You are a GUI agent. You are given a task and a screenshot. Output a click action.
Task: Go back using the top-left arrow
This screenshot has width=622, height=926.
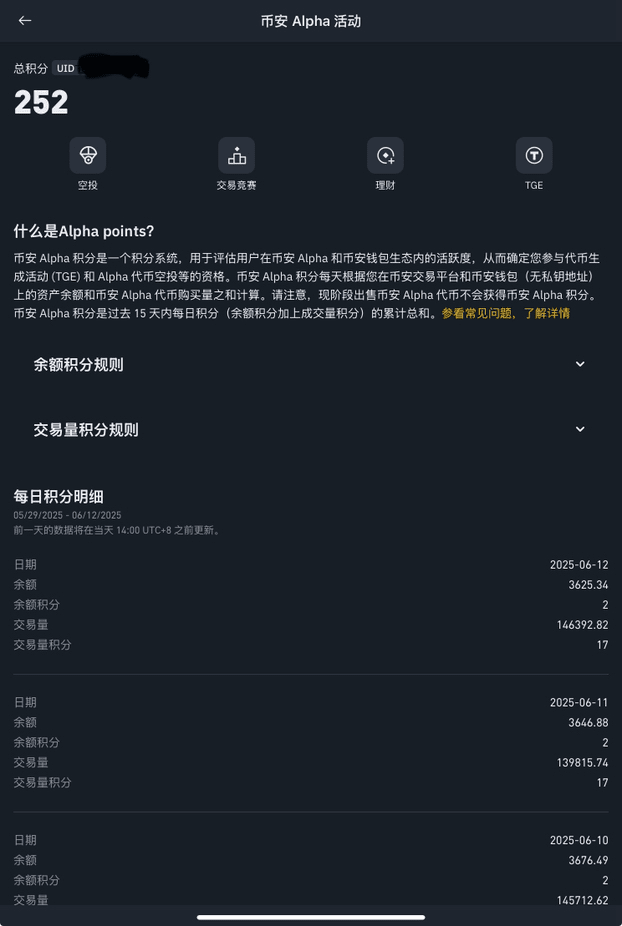click(25, 20)
